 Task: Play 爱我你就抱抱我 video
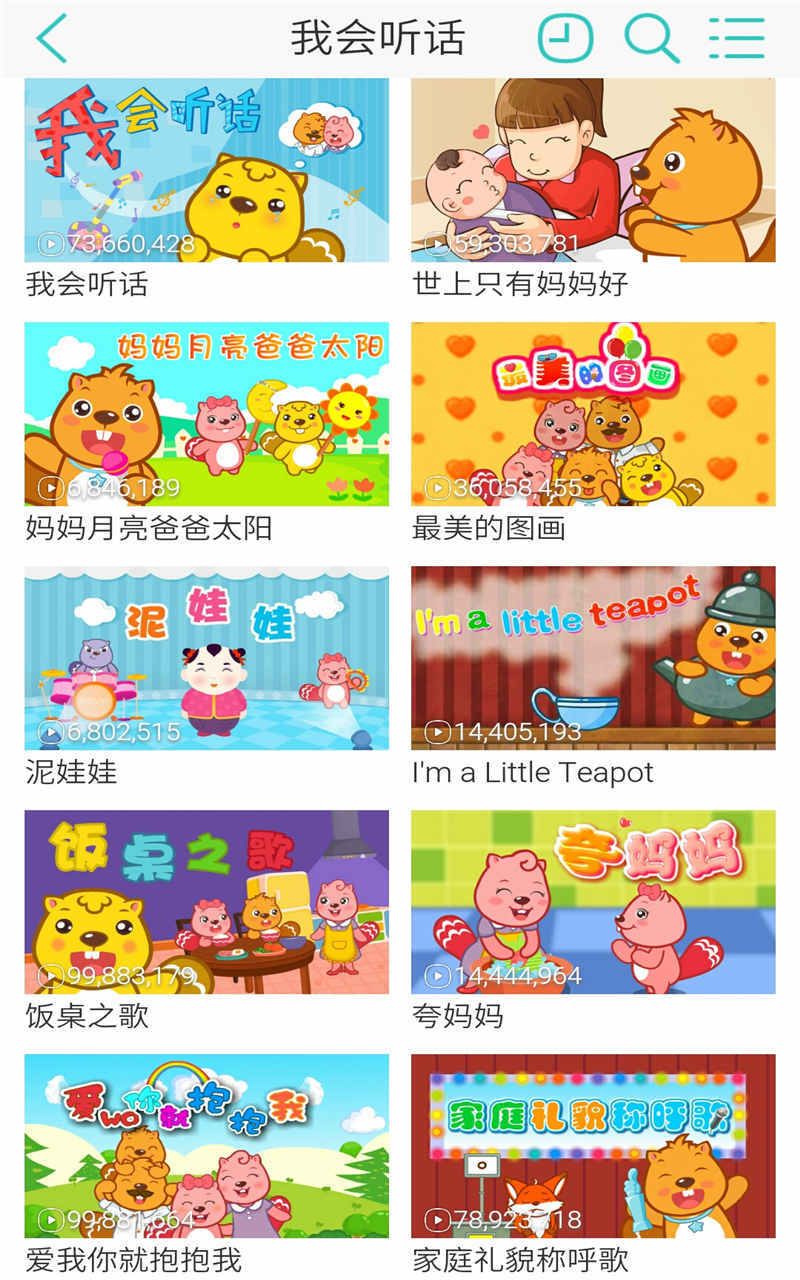[x=206, y=1146]
